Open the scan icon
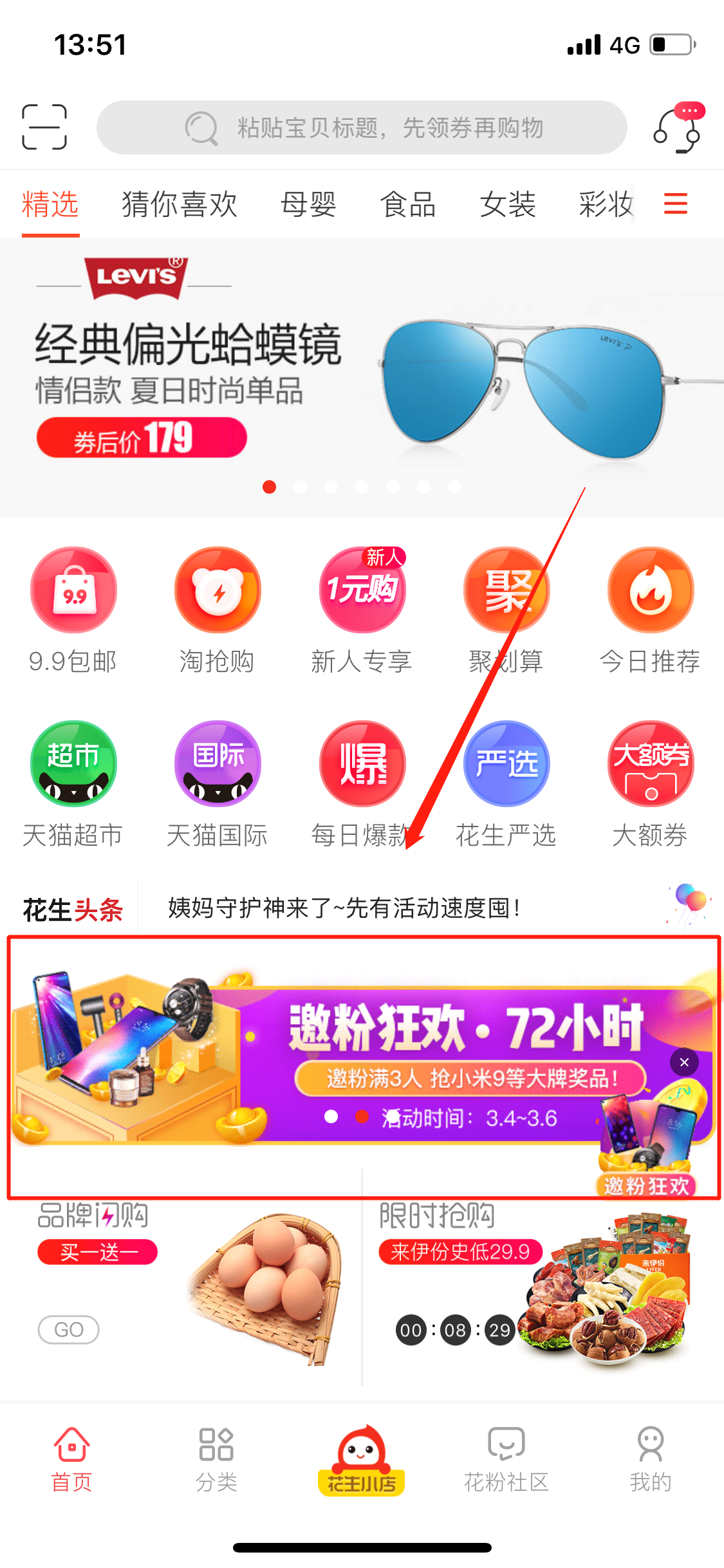 [44, 127]
